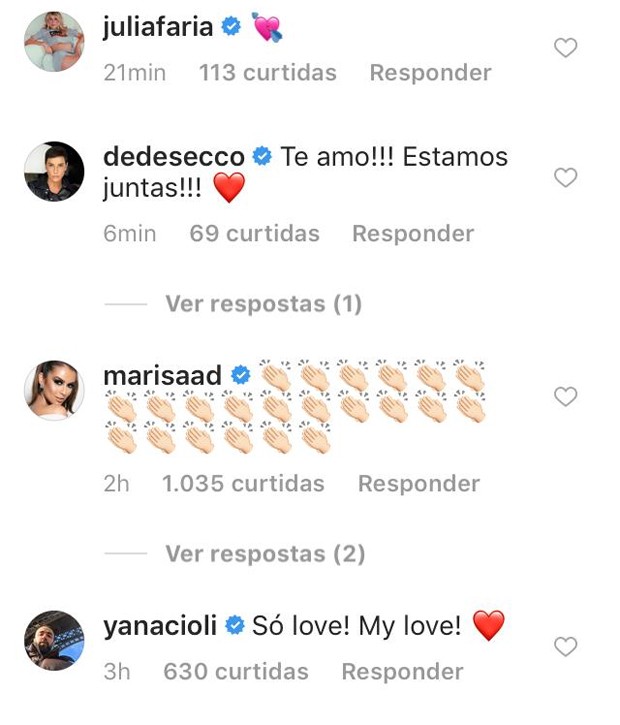The width and height of the screenshot is (620, 725).
Task: View the 630 curtidas on yanacioli's comment
Action: (x=236, y=672)
